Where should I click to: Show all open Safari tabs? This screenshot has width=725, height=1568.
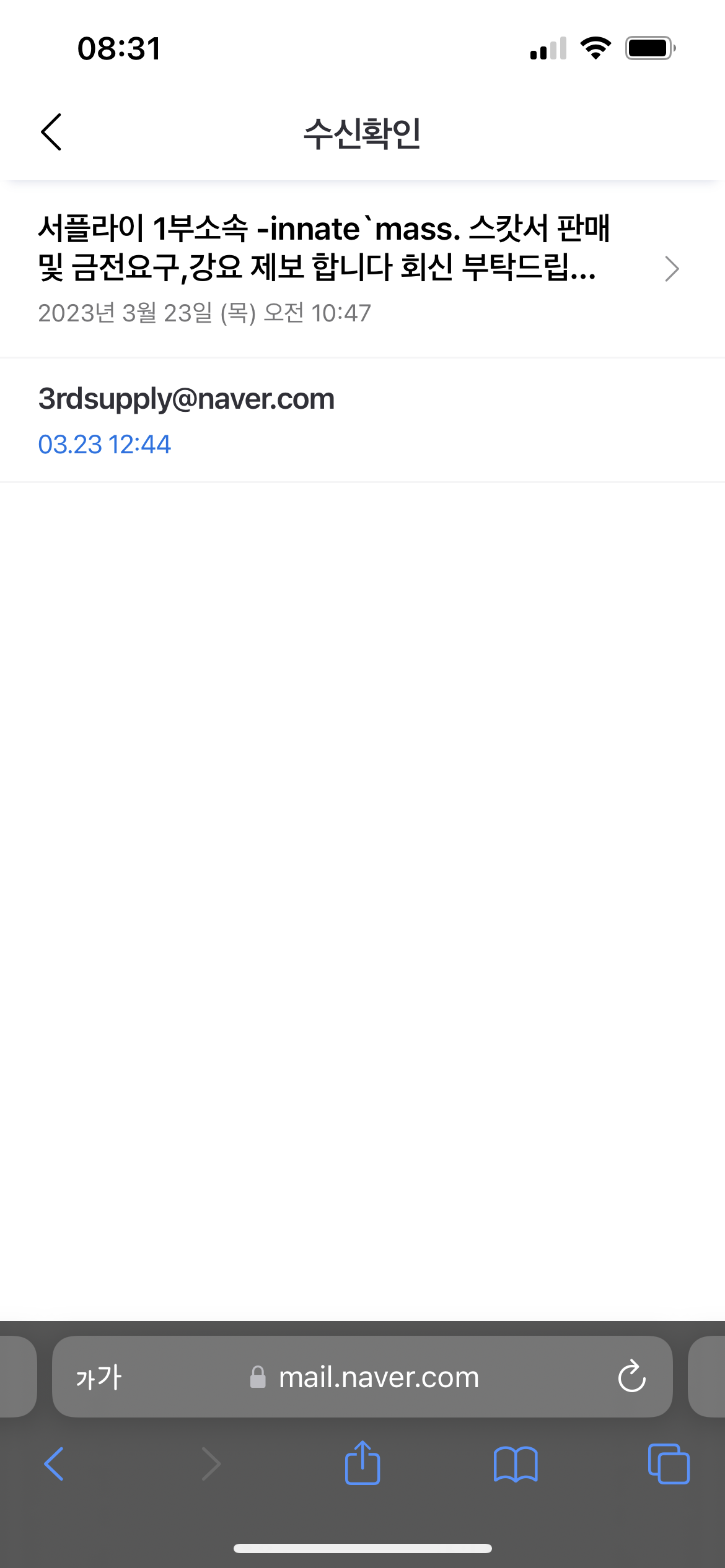(669, 1464)
